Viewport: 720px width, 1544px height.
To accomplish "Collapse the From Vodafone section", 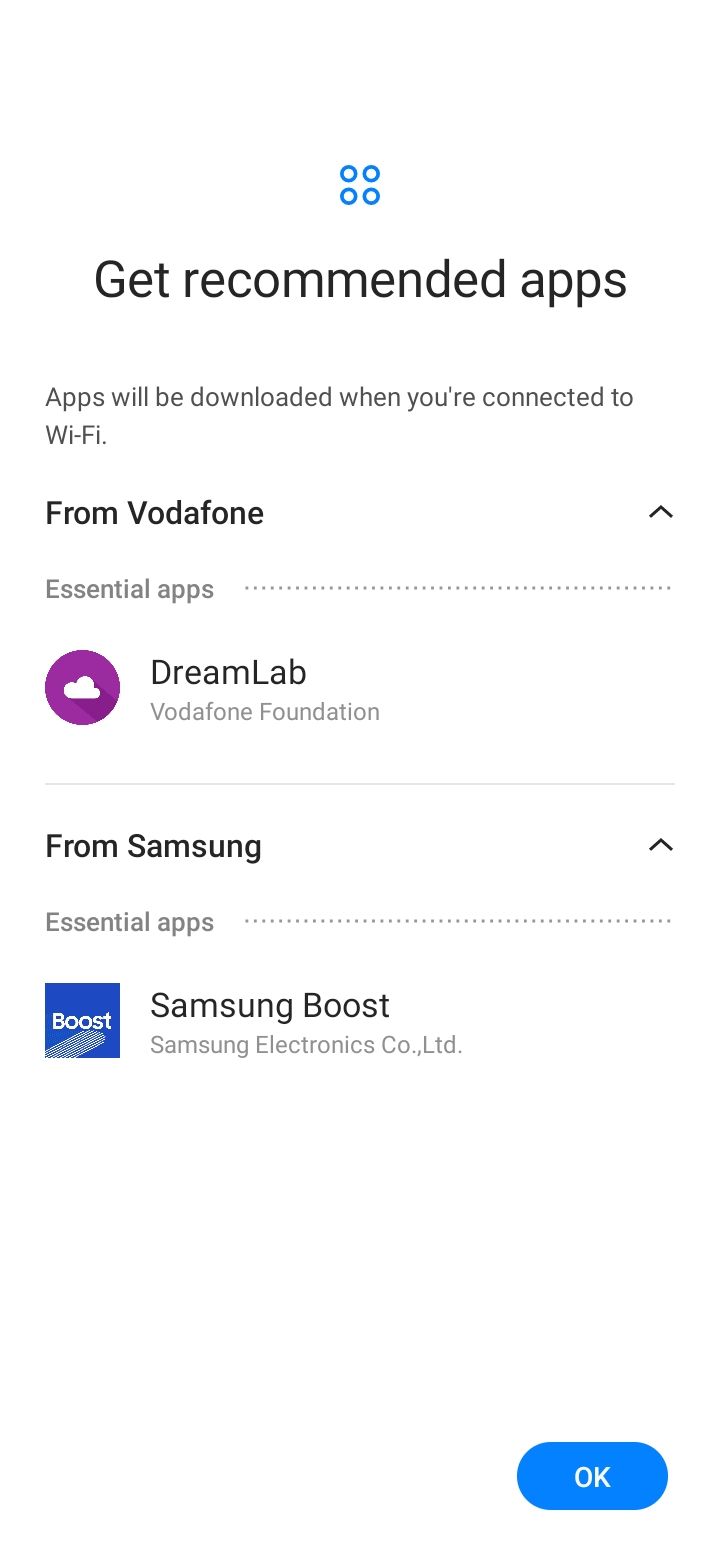I will pos(660,513).
